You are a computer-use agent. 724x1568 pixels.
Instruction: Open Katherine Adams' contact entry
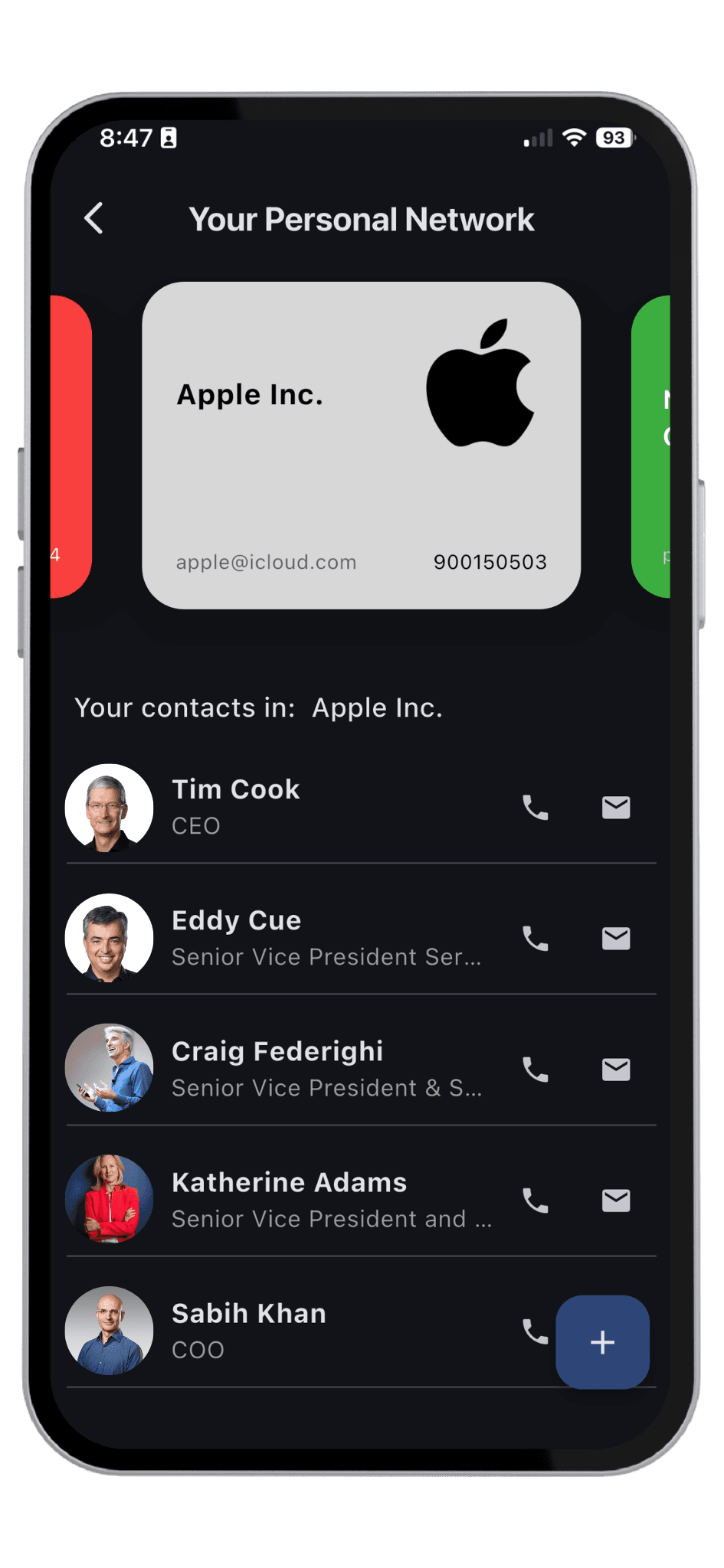tap(306, 1200)
